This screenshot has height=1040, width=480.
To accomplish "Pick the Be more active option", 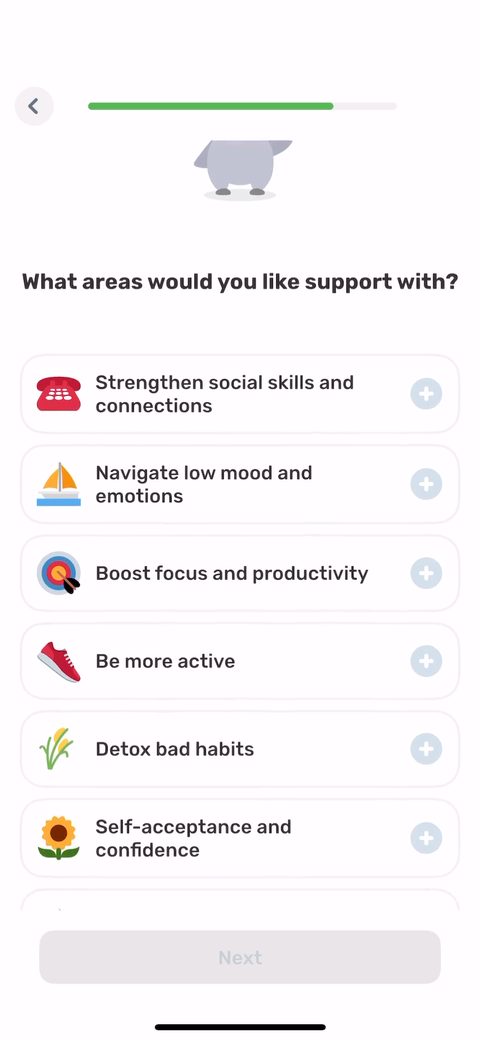I will 240,661.
